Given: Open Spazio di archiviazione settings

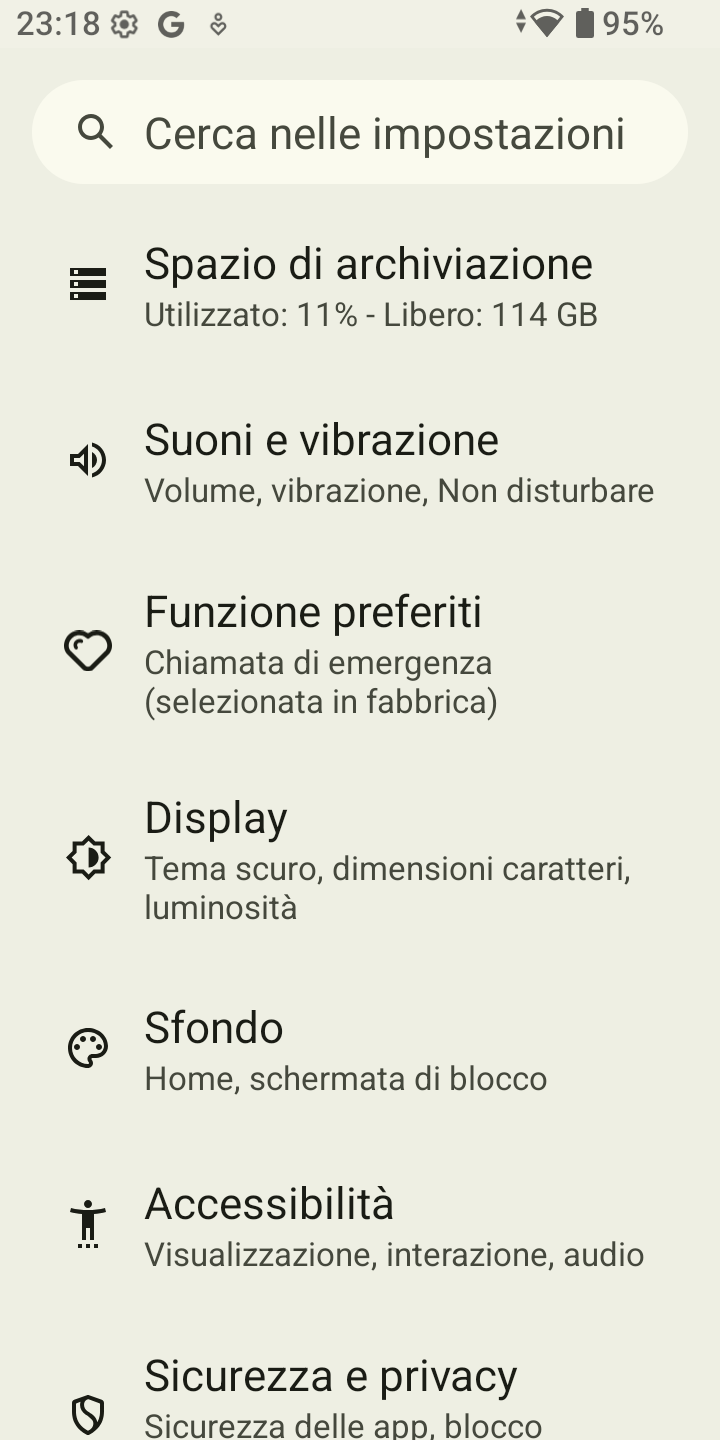Looking at the screenshot, I should click(360, 285).
